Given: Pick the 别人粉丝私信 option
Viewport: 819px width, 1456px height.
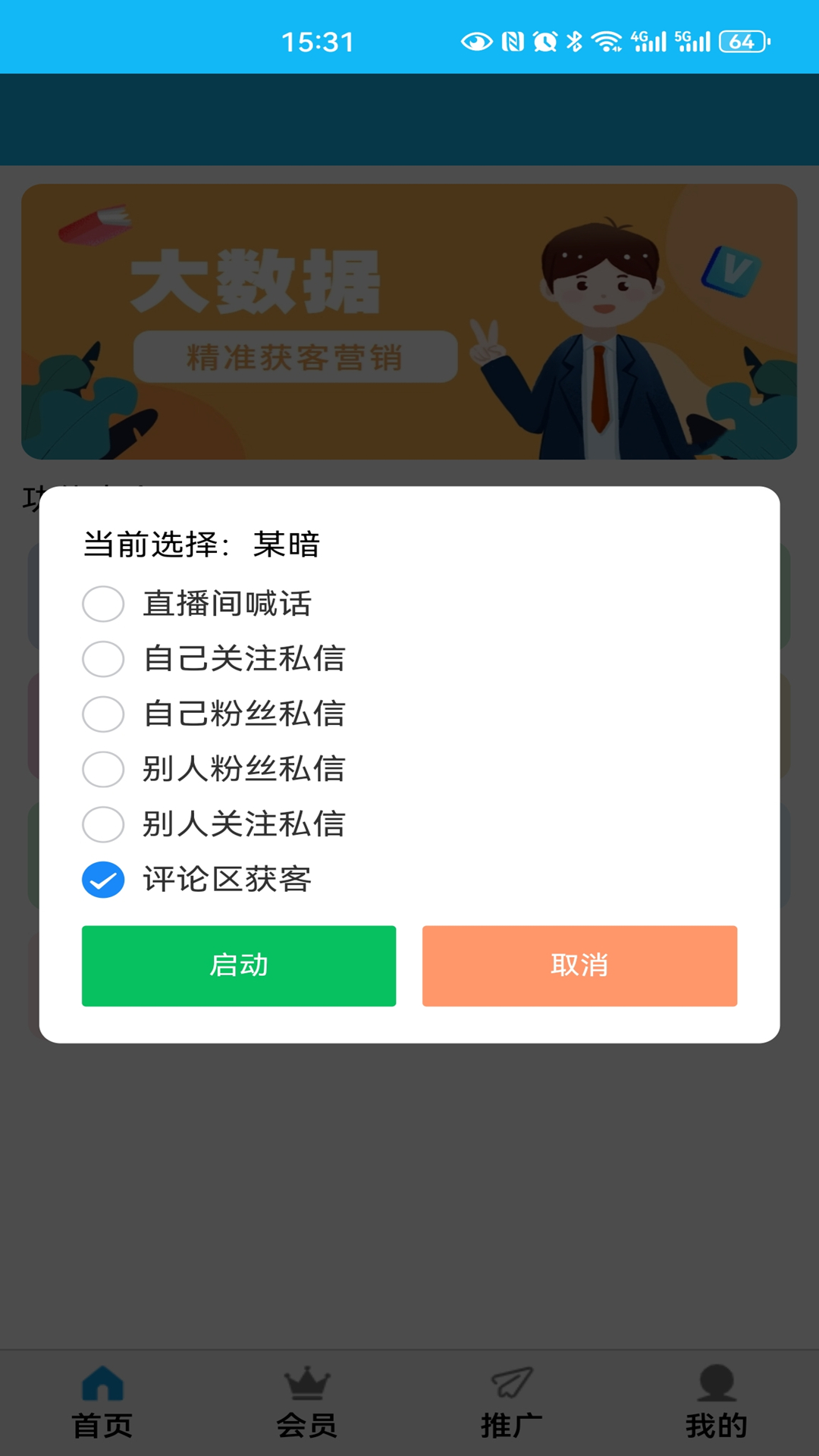Looking at the screenshot, I should point(103,769).
